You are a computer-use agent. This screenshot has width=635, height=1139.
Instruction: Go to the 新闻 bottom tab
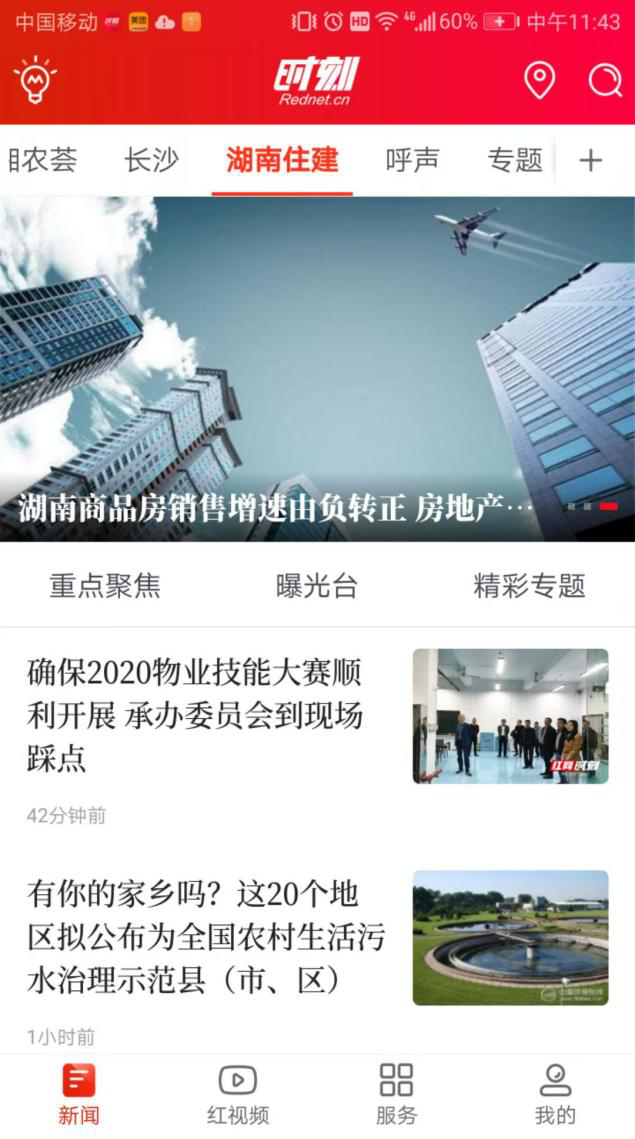click(78, 1094)
